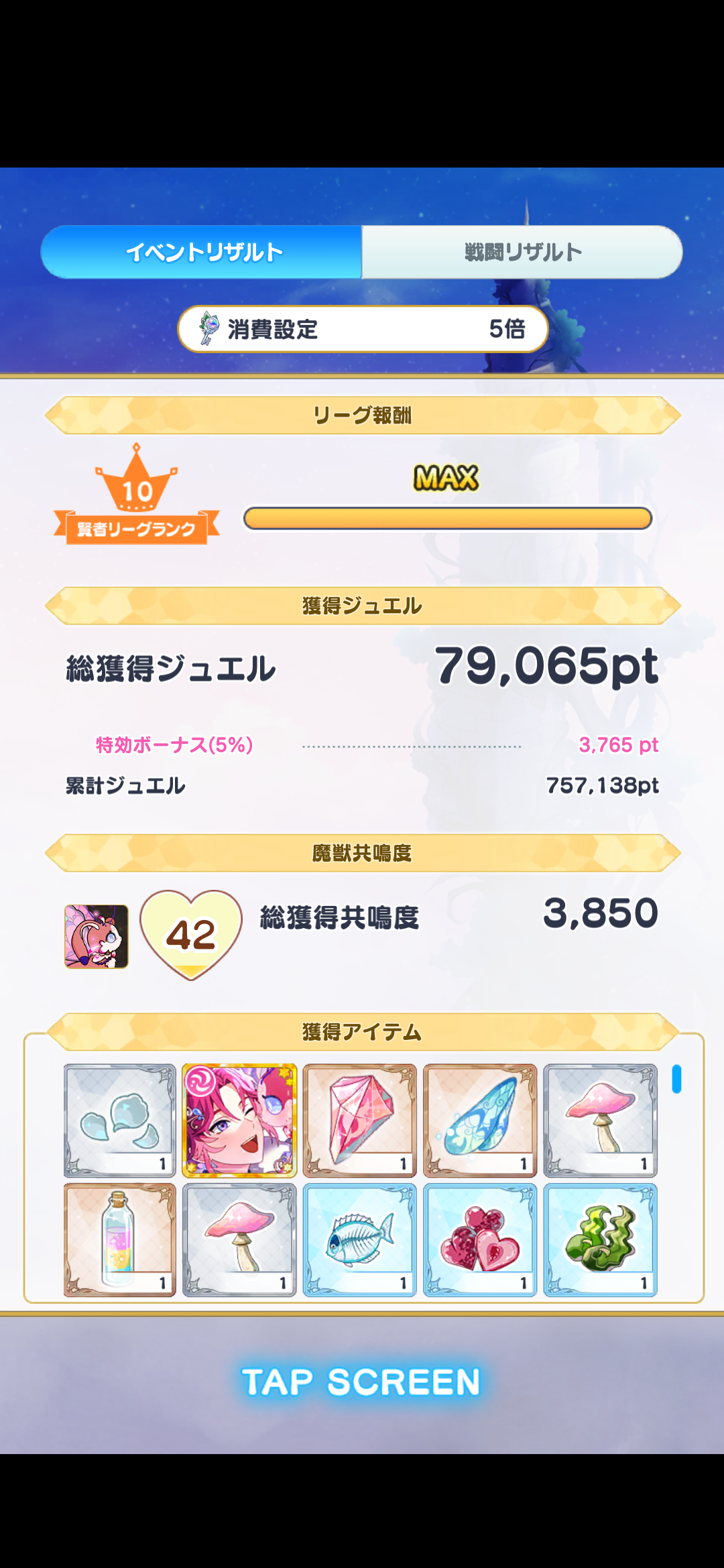This screenshot has width=724, height=1568.
Task: Open the pink-haired character card reward
Action: point(239,1120)
